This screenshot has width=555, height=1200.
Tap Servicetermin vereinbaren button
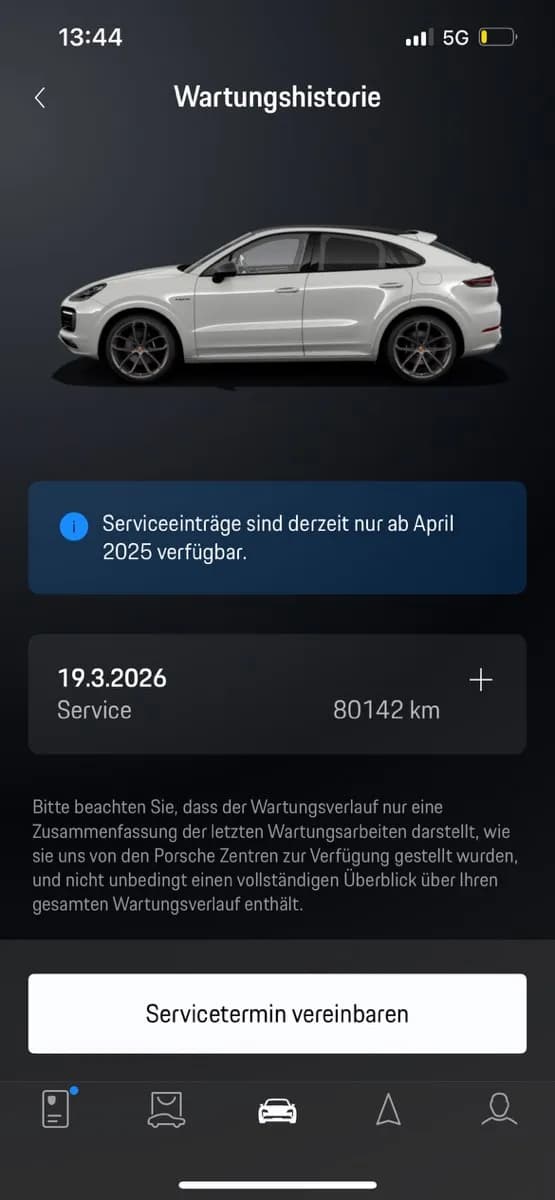(277, 1013)
